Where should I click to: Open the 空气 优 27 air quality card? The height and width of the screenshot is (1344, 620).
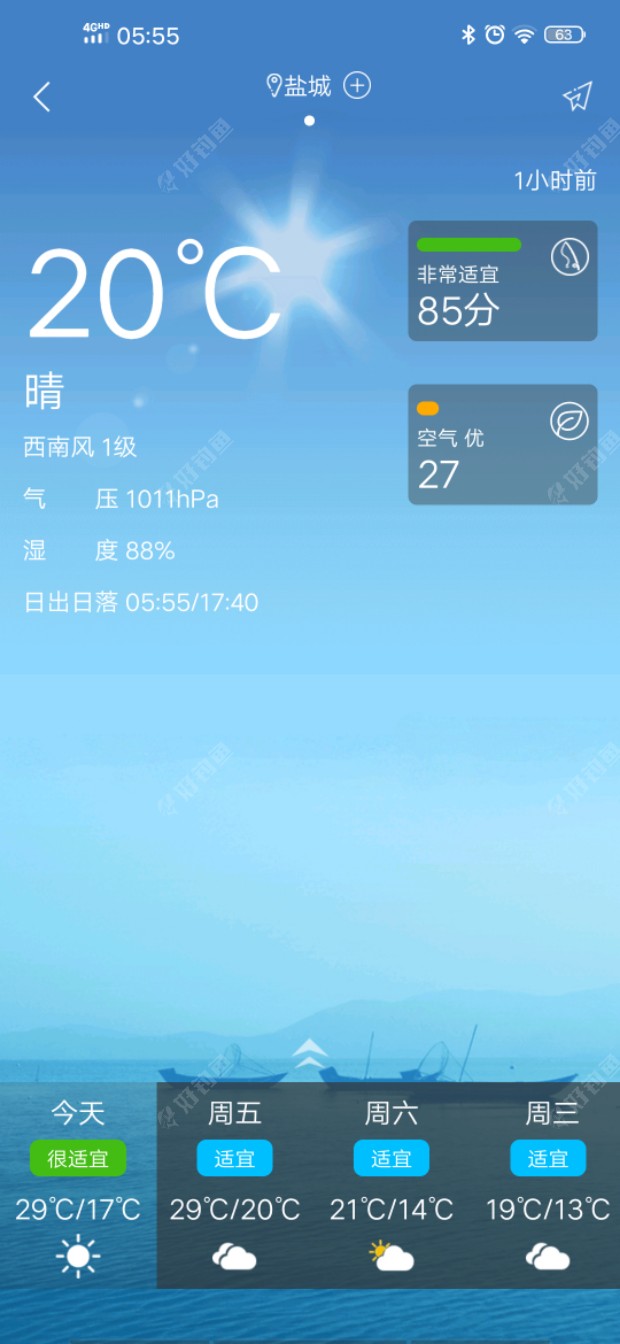point(502,445)
